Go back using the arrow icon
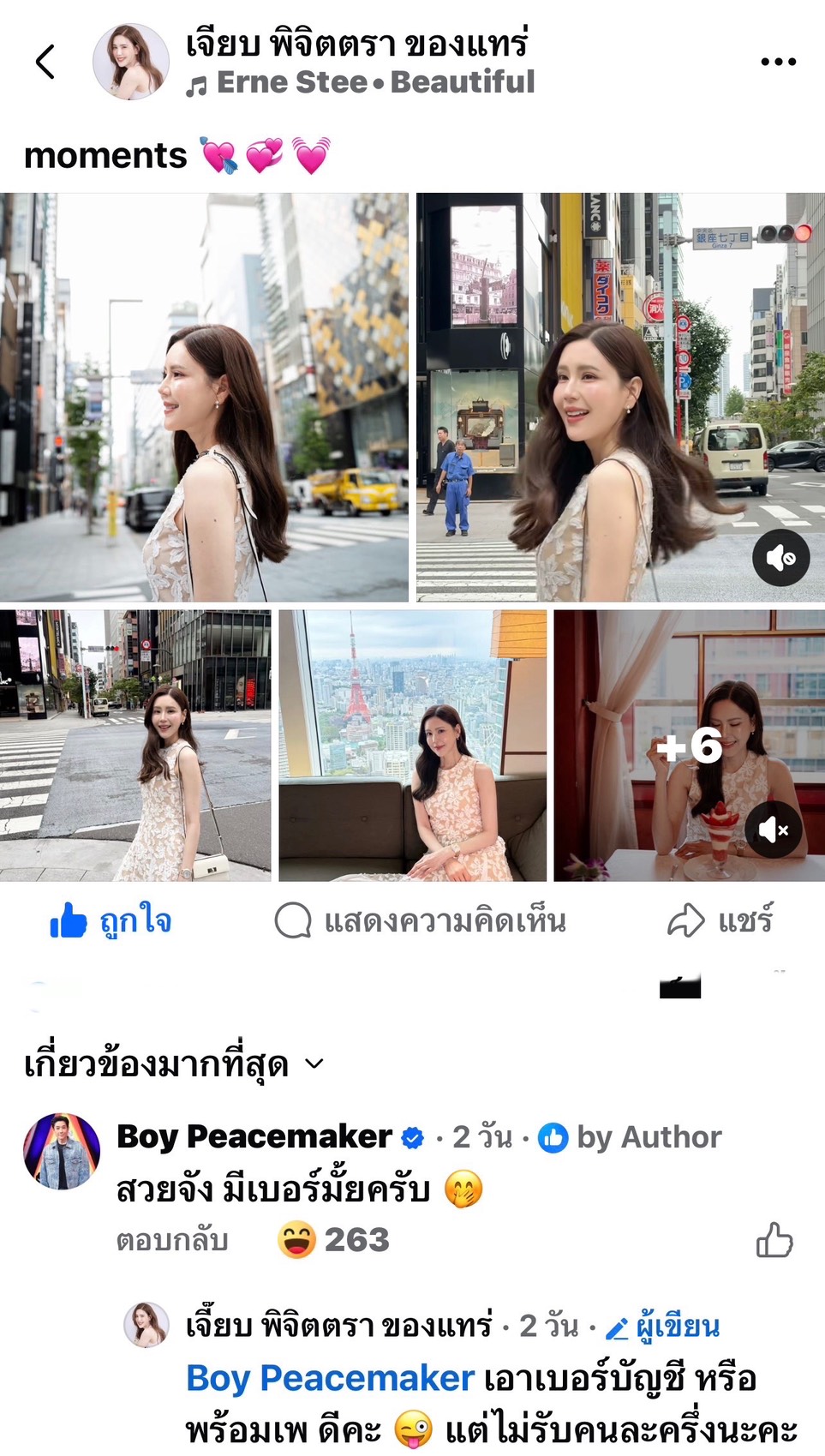 (45, 62)
